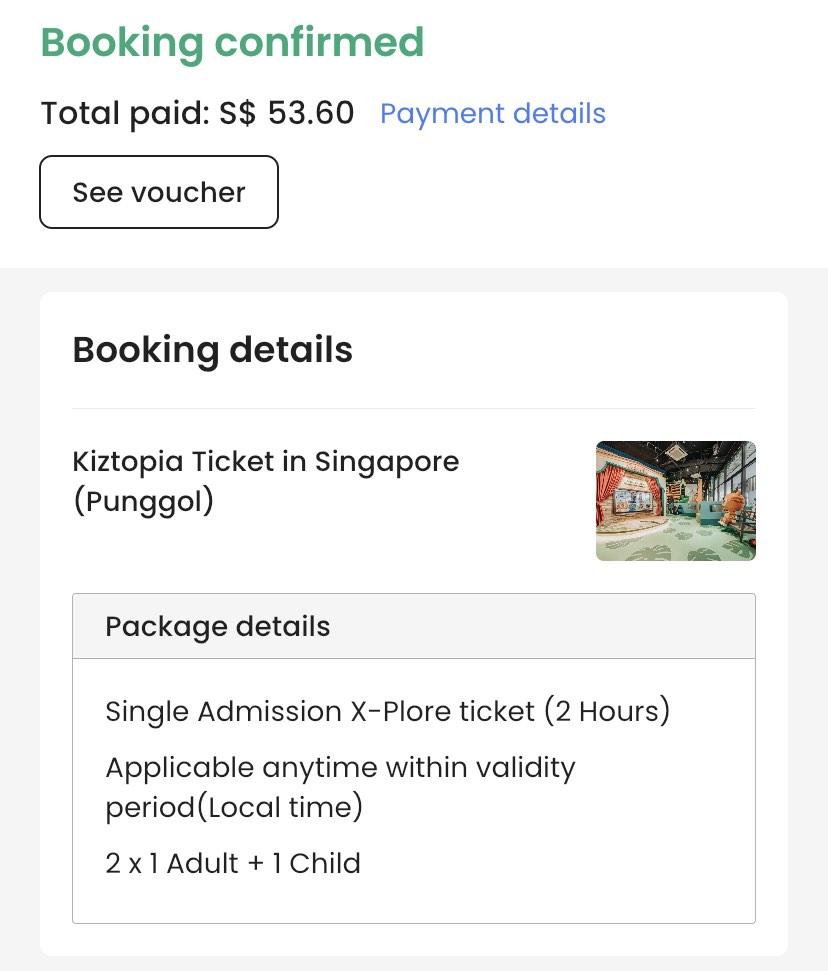Select the S$ 53.60 price value
The height and width of the screenshot is (971, 828).
point(285,113)
